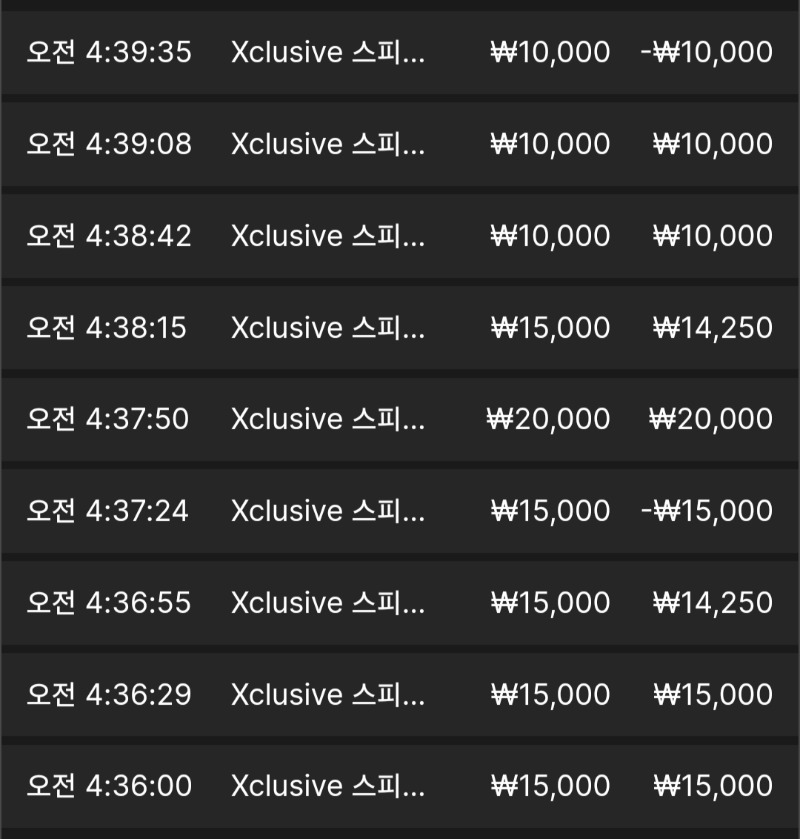
Task: View the 오전 4:36:55 entry details
Action: pos(400,603)
